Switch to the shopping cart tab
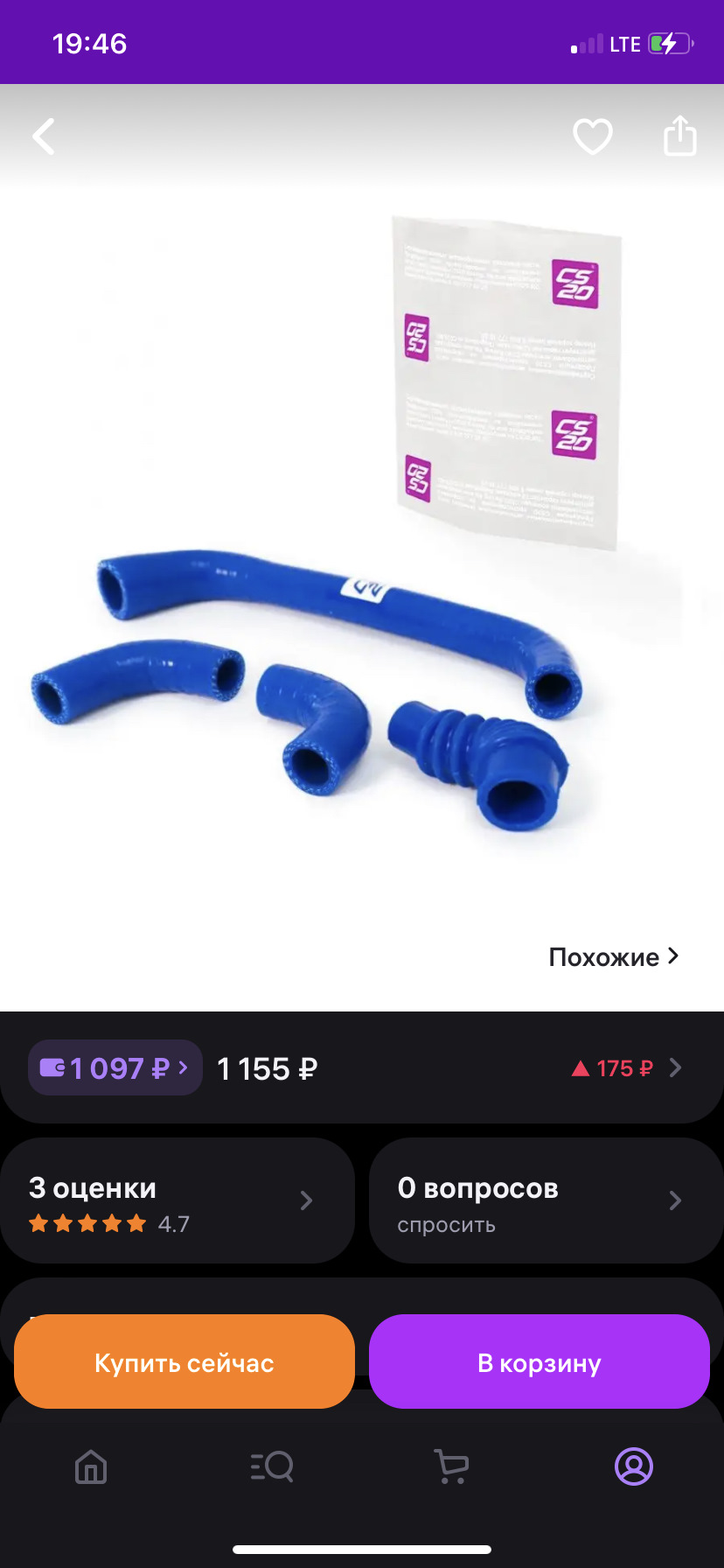 452,1467
